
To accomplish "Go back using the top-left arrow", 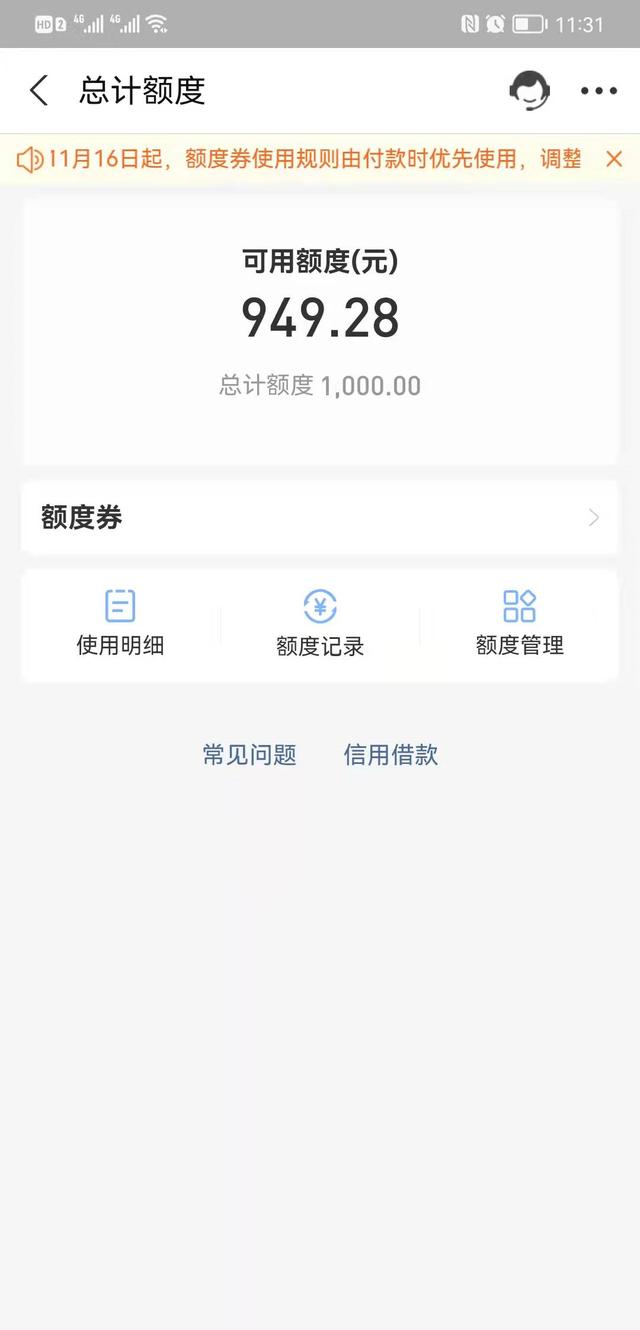I will 39,91.
